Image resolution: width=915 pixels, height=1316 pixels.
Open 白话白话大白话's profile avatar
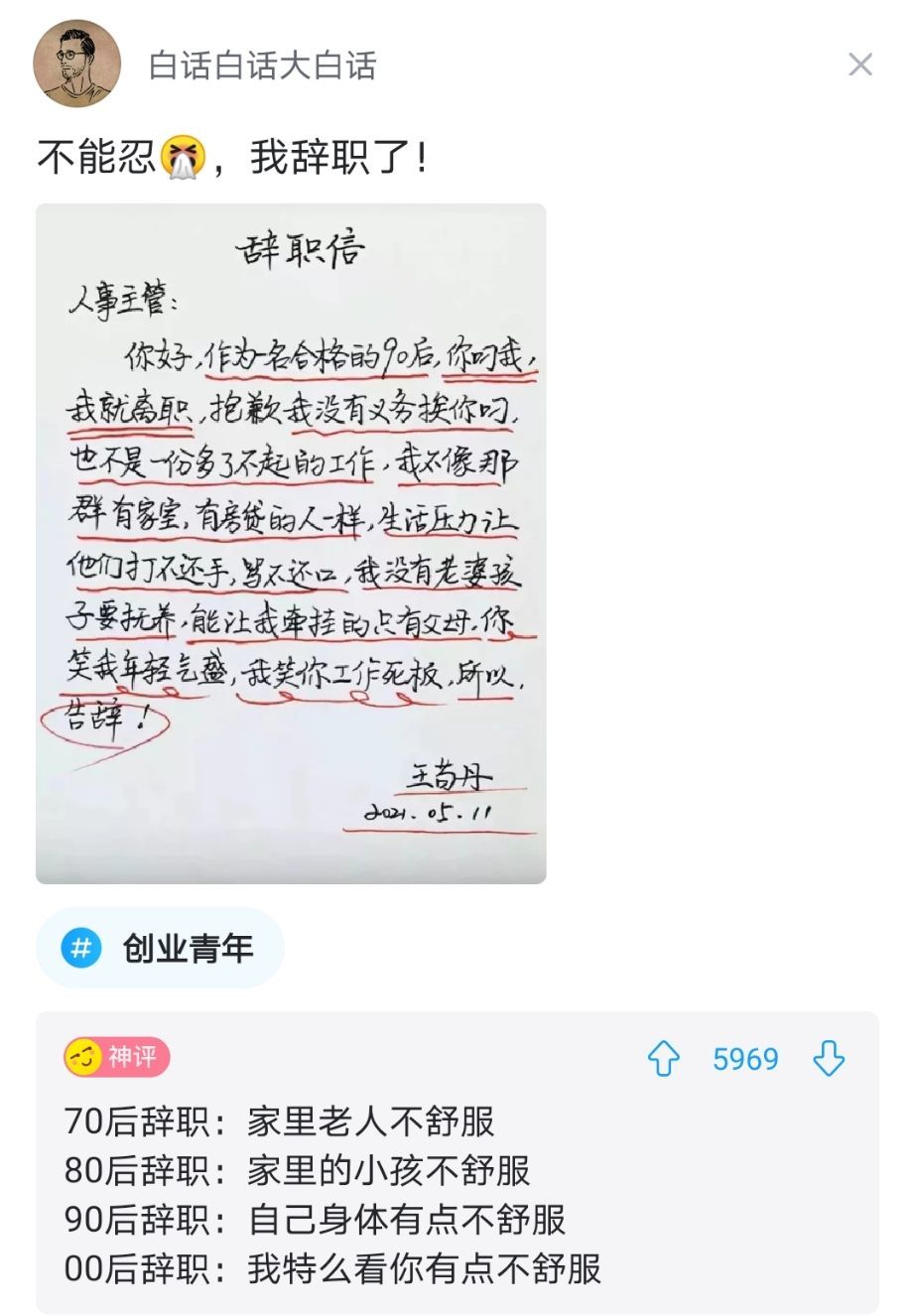coord(76,65)
